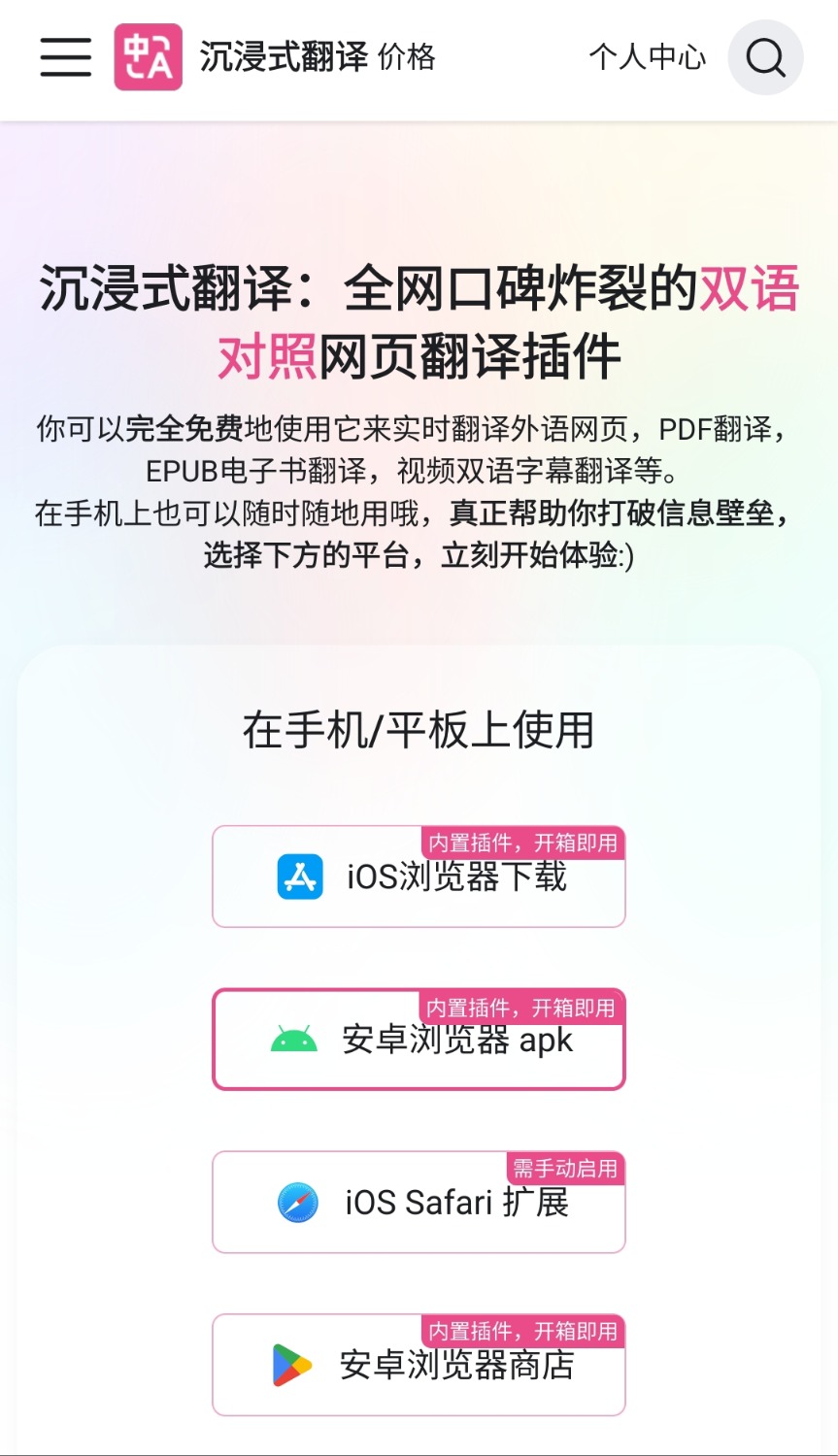Select iOS浏览器下载 button

[x=419, y=877]
